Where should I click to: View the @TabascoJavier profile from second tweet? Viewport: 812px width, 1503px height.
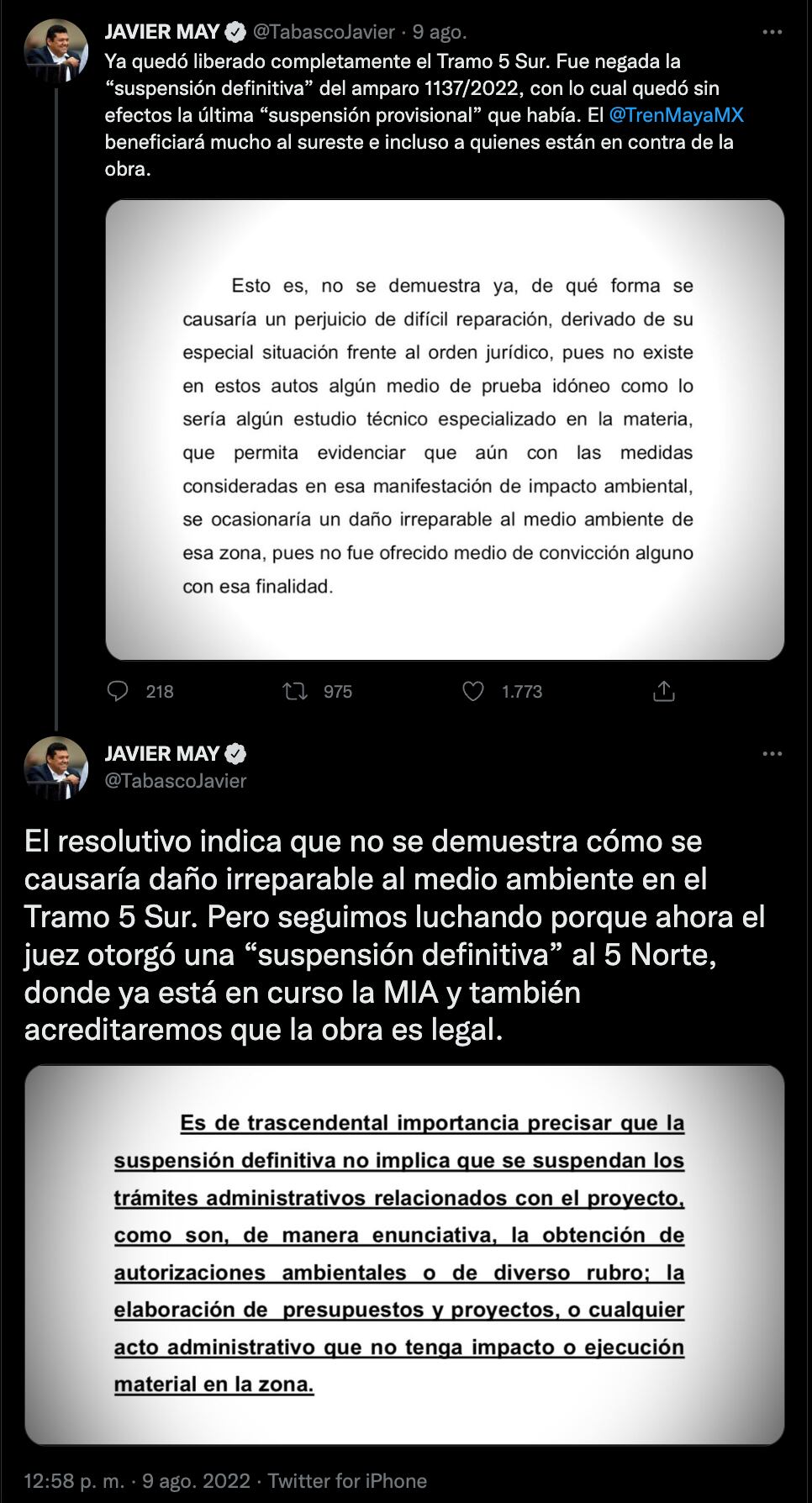(175, 780)
